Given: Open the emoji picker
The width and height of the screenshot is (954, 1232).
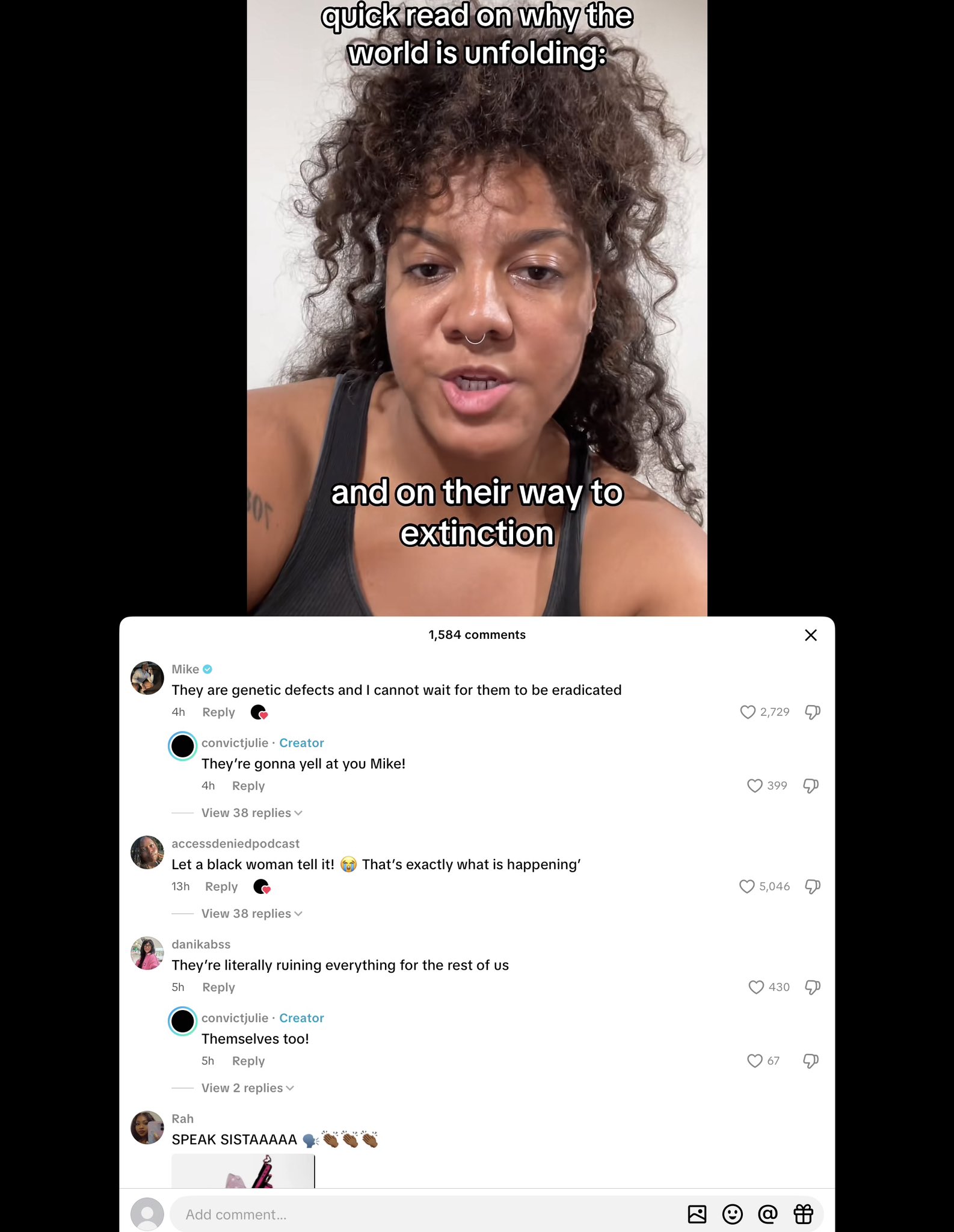Looking at the screenshot, I should tap(732, 1215).
